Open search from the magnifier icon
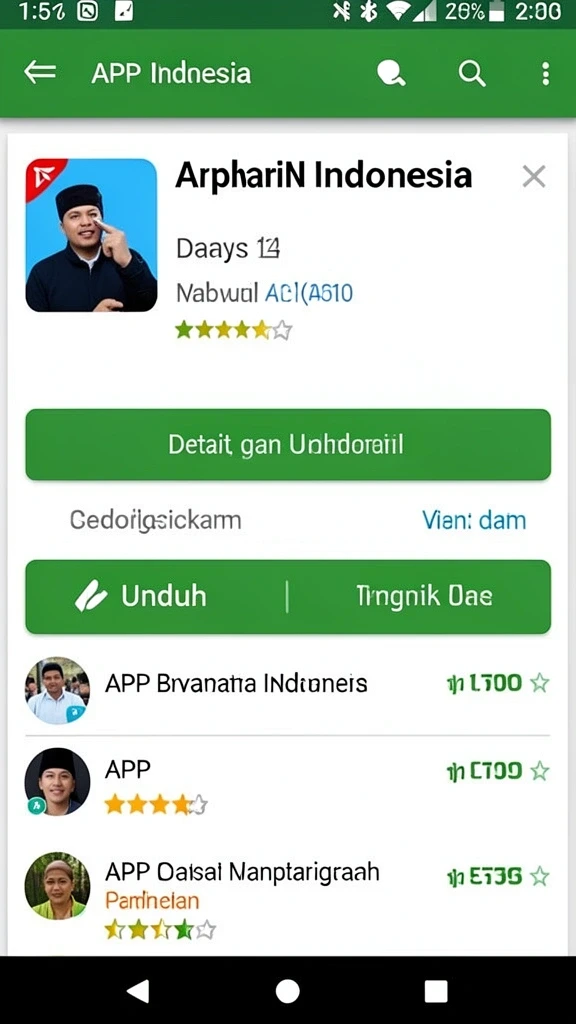Viewport: 576px width, 1024px height. click(472, 74)
